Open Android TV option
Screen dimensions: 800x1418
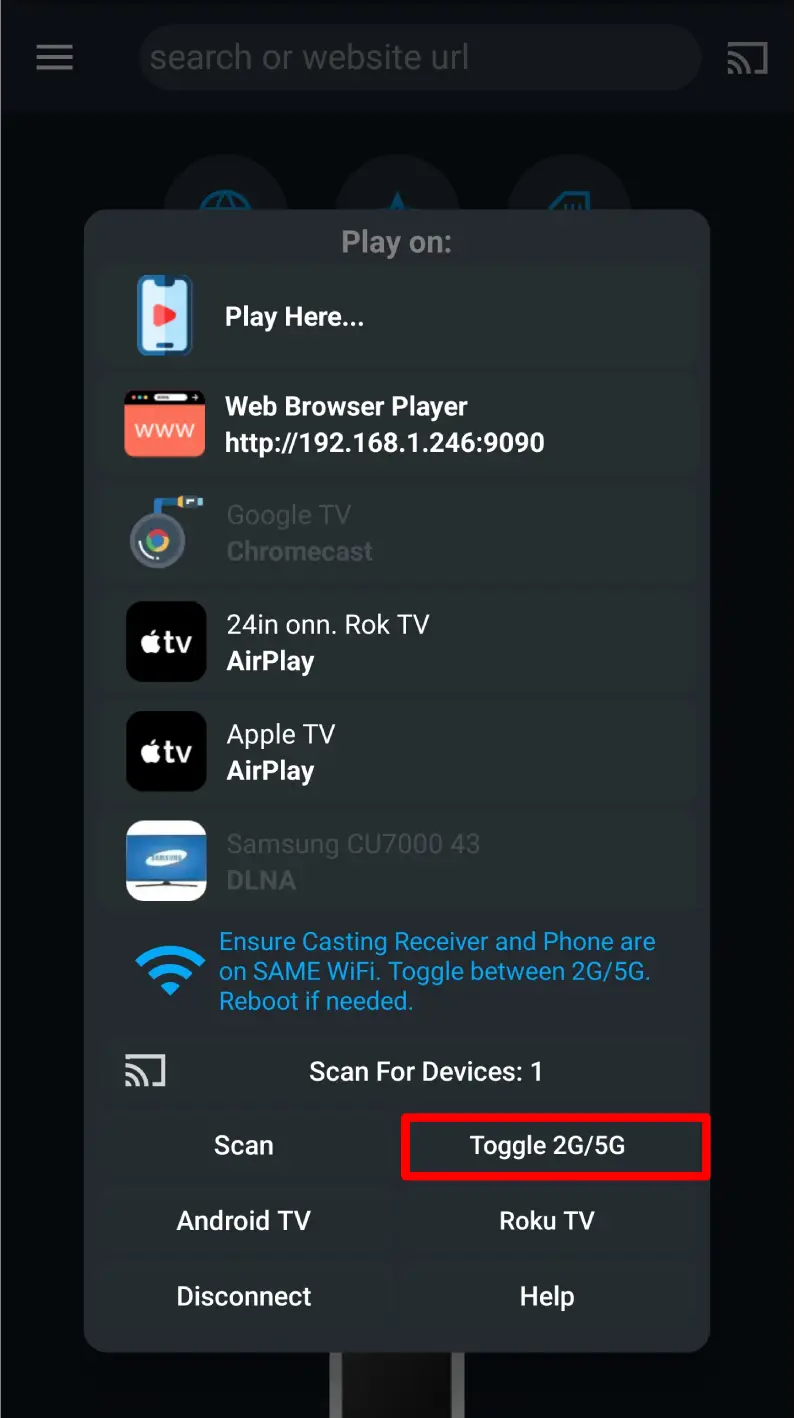(244, 1221)
